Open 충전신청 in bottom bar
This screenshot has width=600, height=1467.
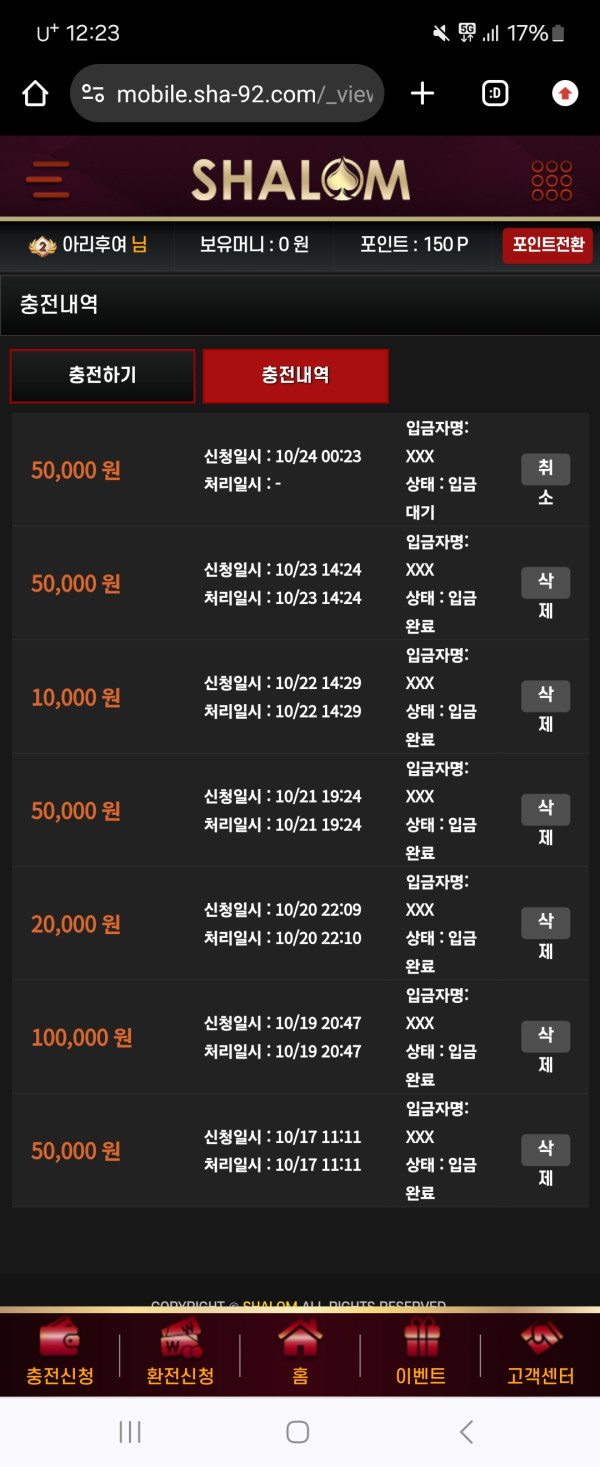pos(60,1354)
